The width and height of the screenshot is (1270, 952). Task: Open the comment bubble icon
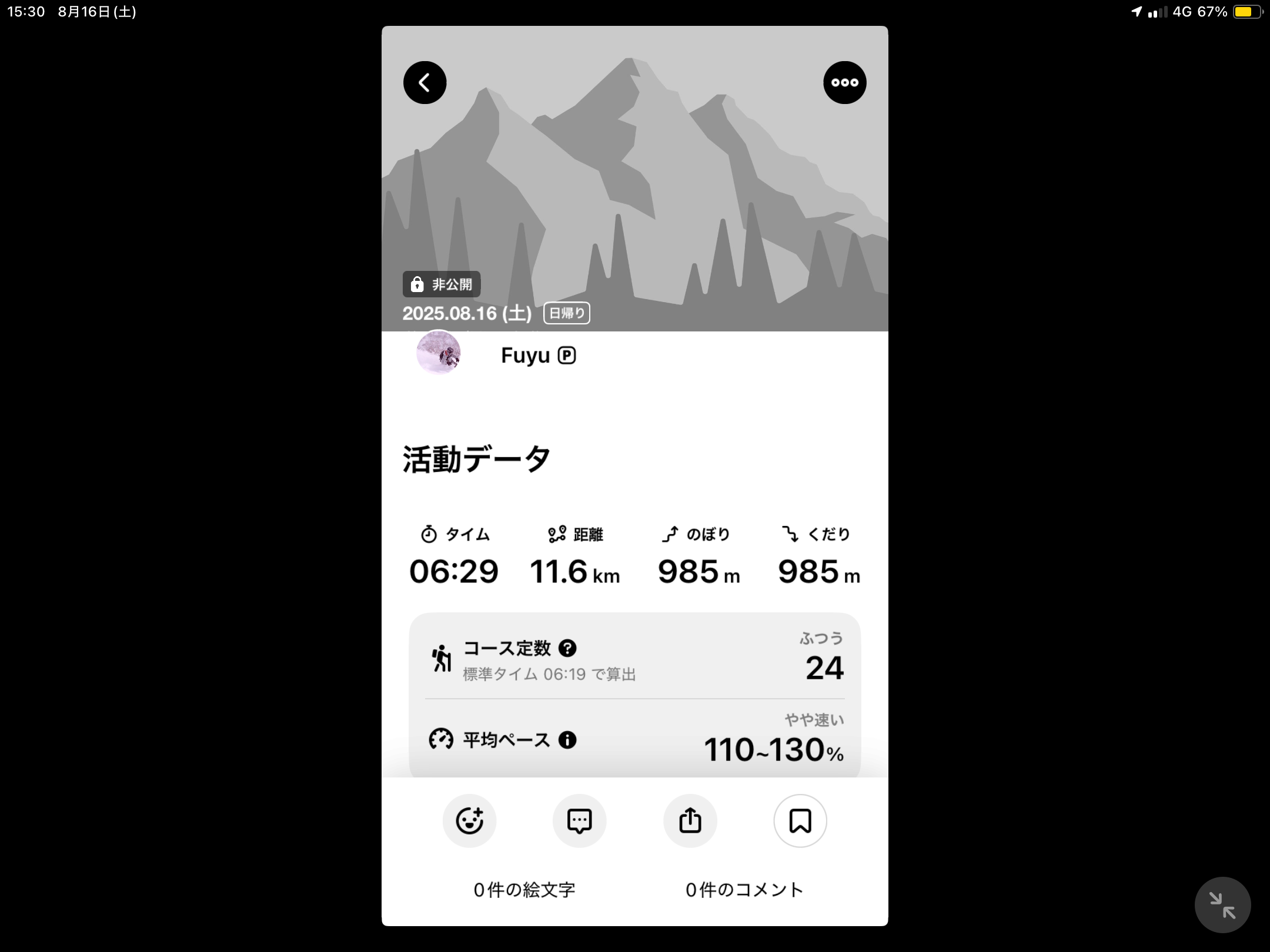tap(579, 821)
